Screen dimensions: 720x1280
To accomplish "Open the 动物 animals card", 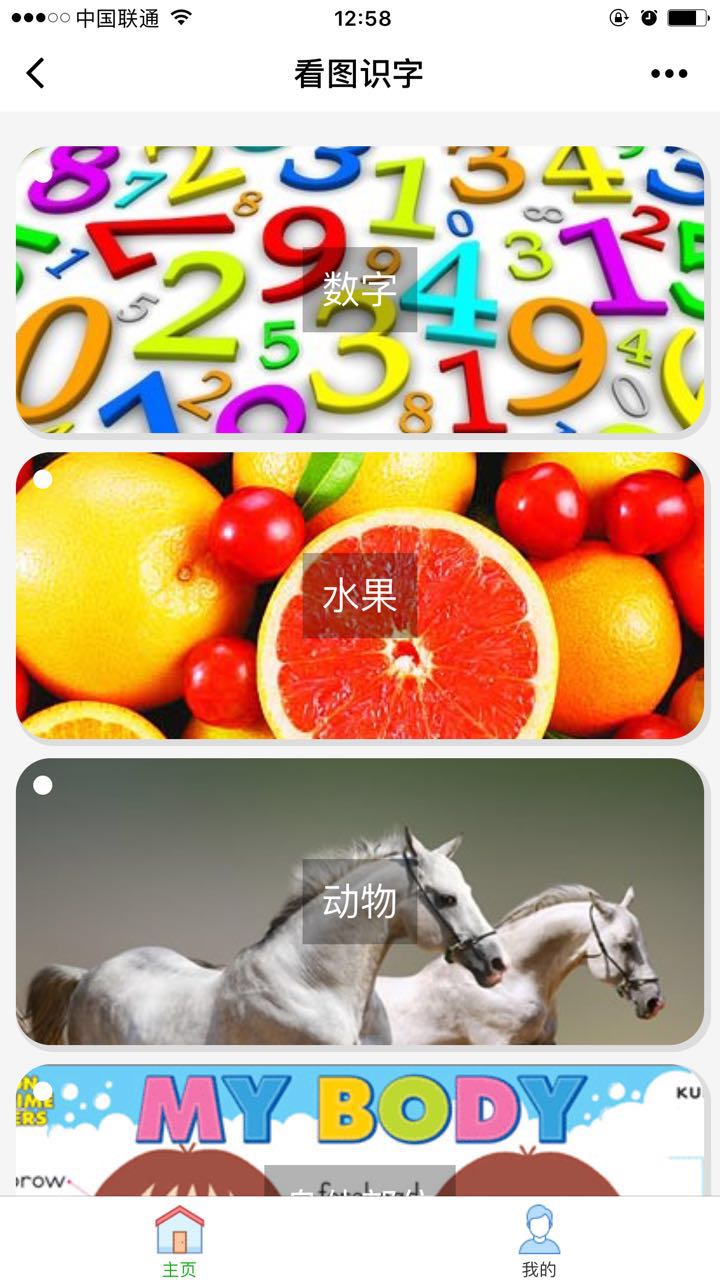I will coord(360,902).
